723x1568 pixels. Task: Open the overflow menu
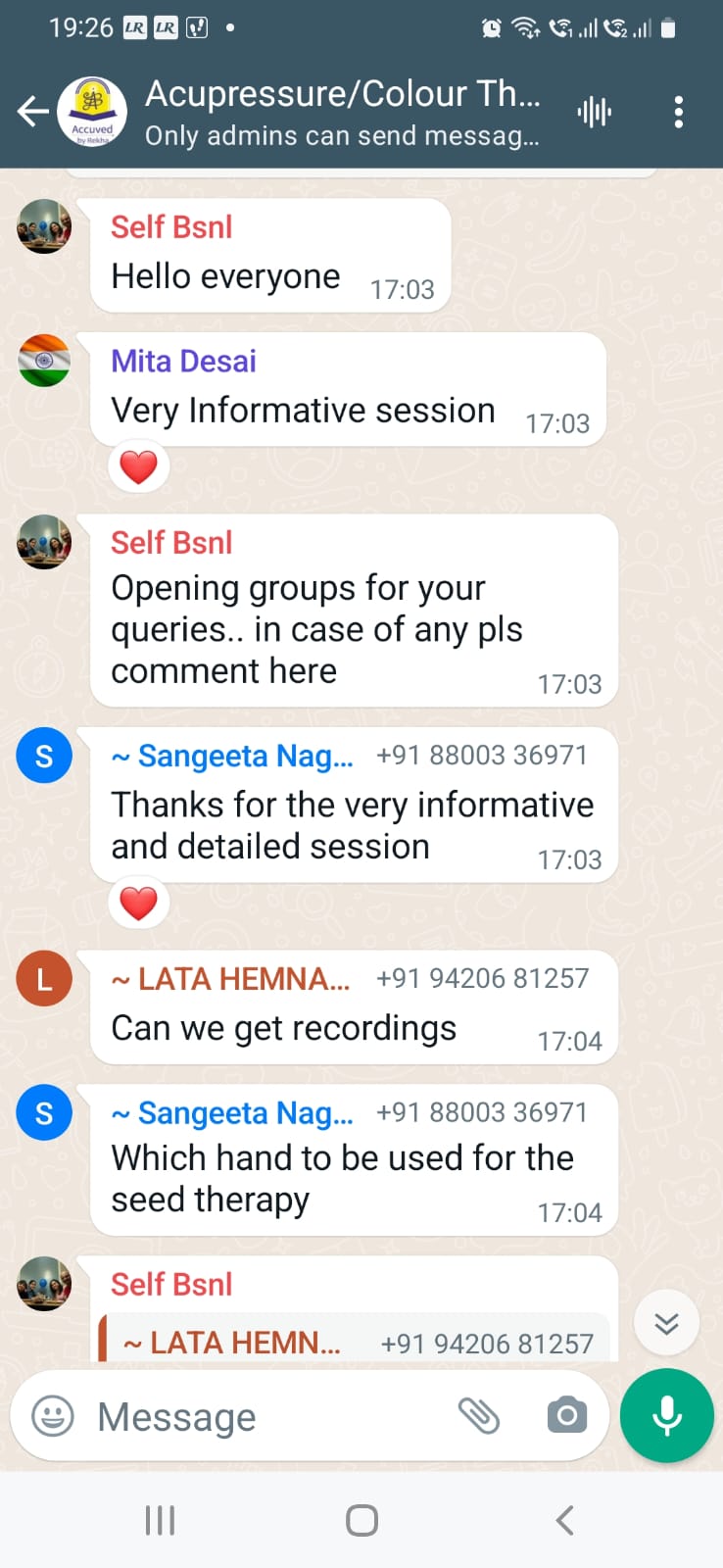coord(678,112)
